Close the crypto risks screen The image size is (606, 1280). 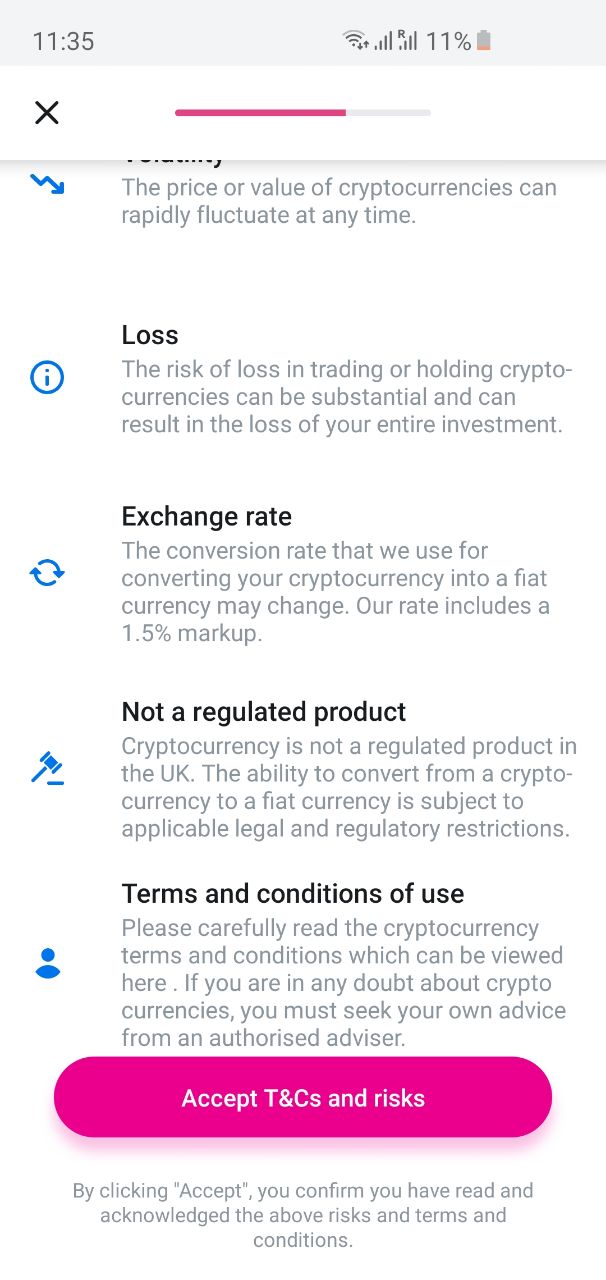point(47,112)
